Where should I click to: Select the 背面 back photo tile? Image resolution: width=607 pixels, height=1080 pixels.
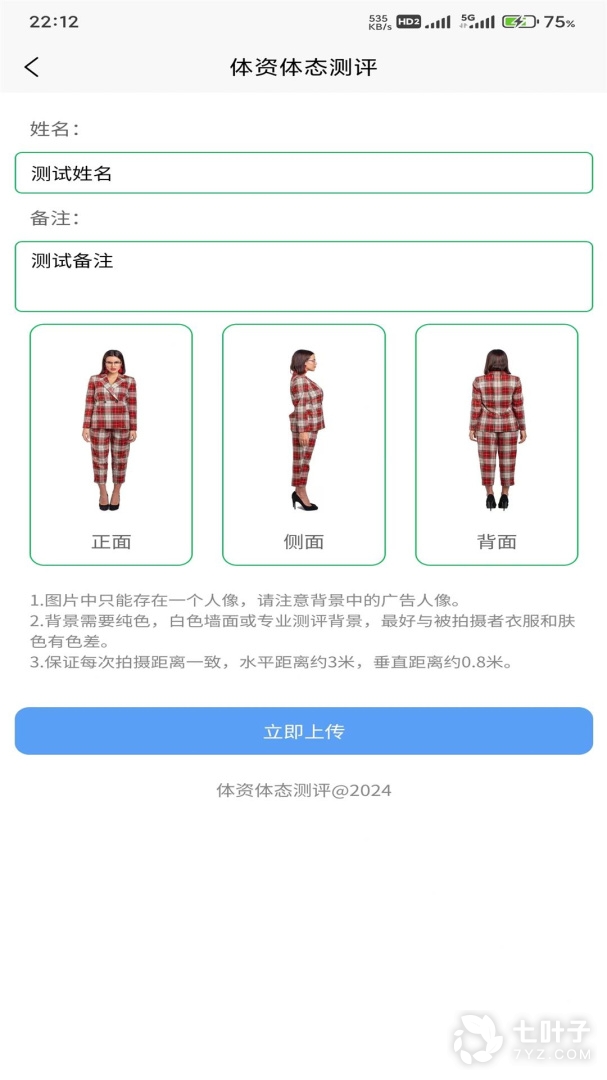496,445
